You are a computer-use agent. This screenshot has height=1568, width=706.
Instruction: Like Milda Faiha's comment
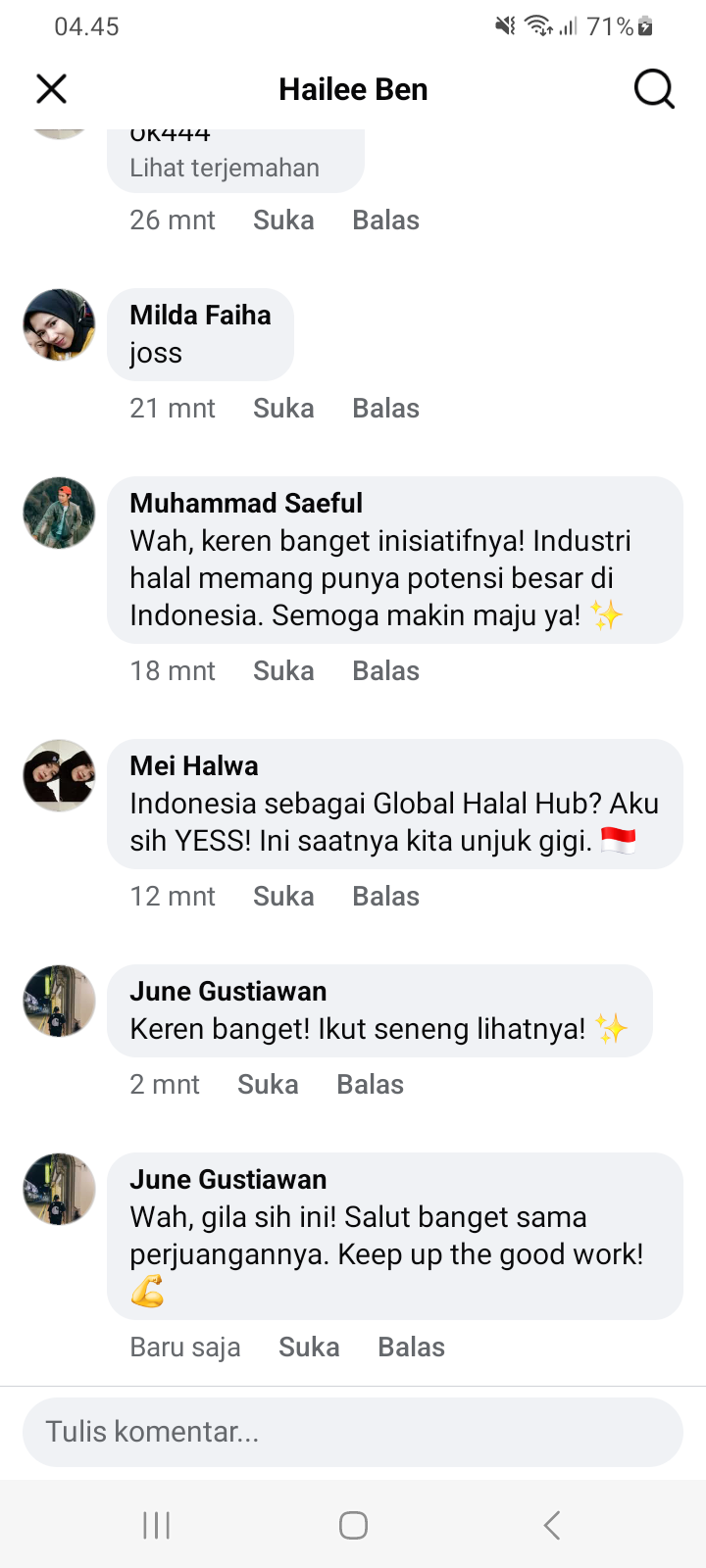coord(283,408)
